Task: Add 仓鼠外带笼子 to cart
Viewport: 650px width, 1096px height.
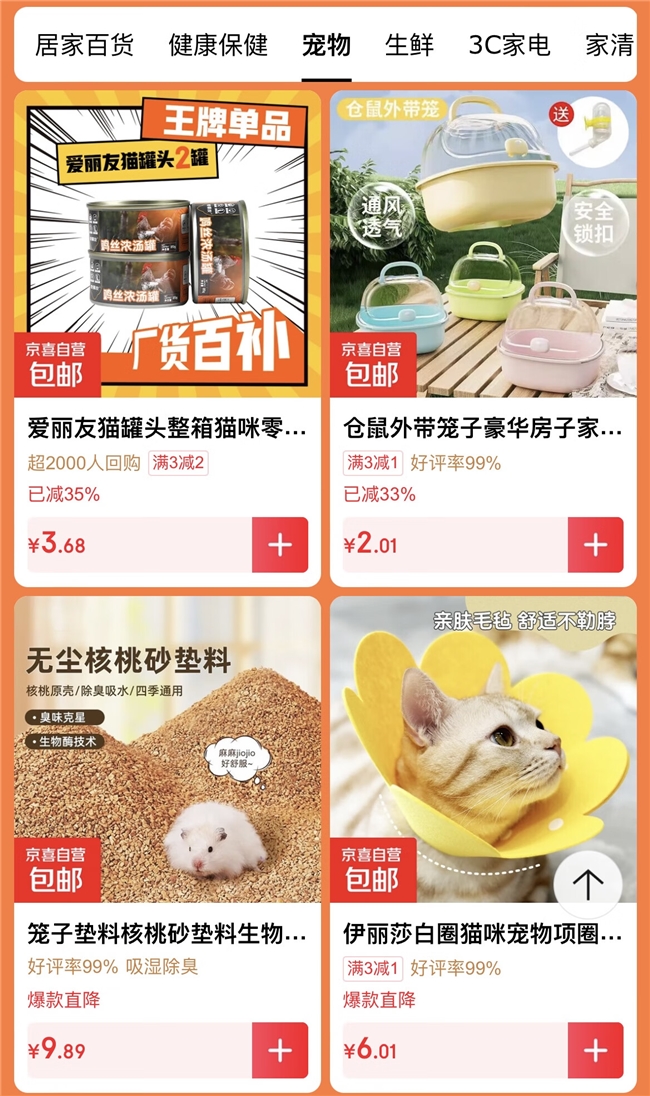Action: (595, 545)
